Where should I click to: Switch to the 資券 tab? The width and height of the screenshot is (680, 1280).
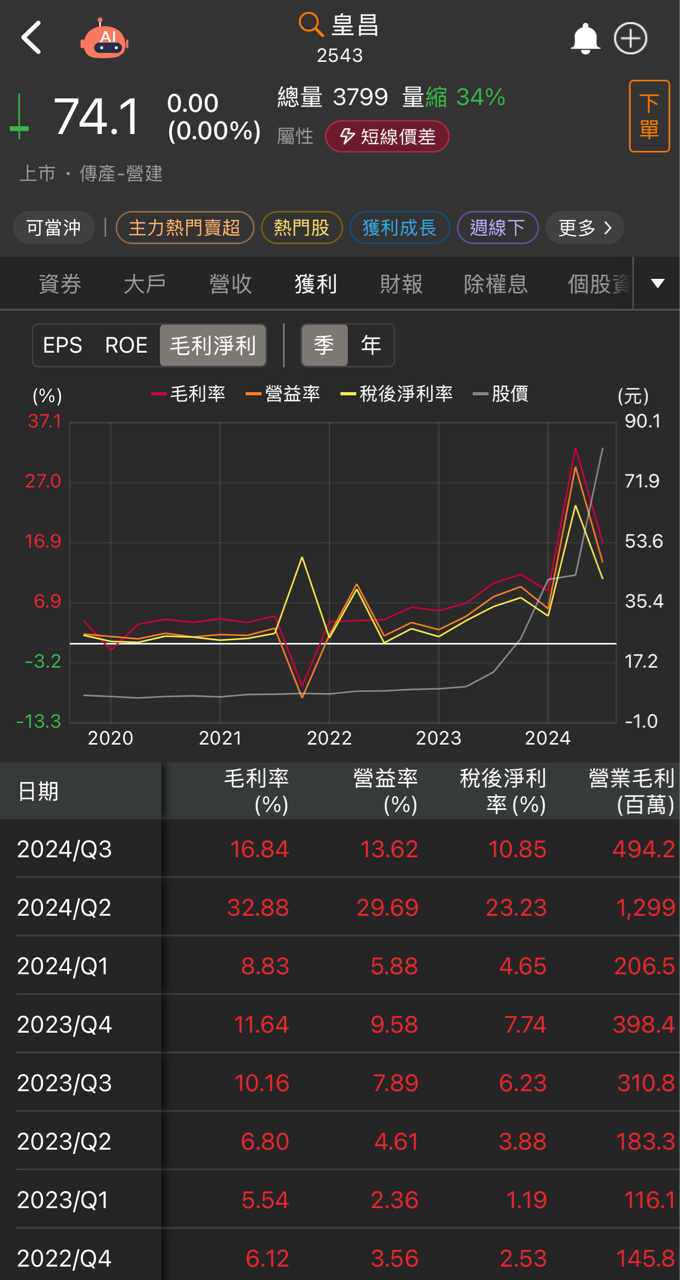click(x=60, y=284)
